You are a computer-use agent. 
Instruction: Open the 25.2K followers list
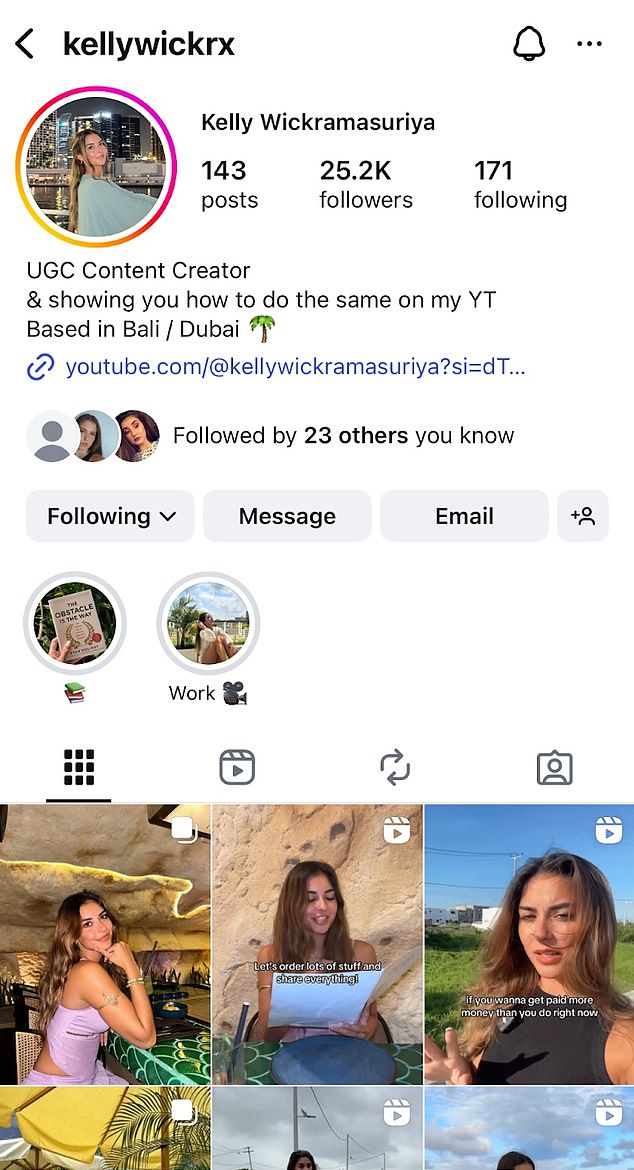pos(366,184)
